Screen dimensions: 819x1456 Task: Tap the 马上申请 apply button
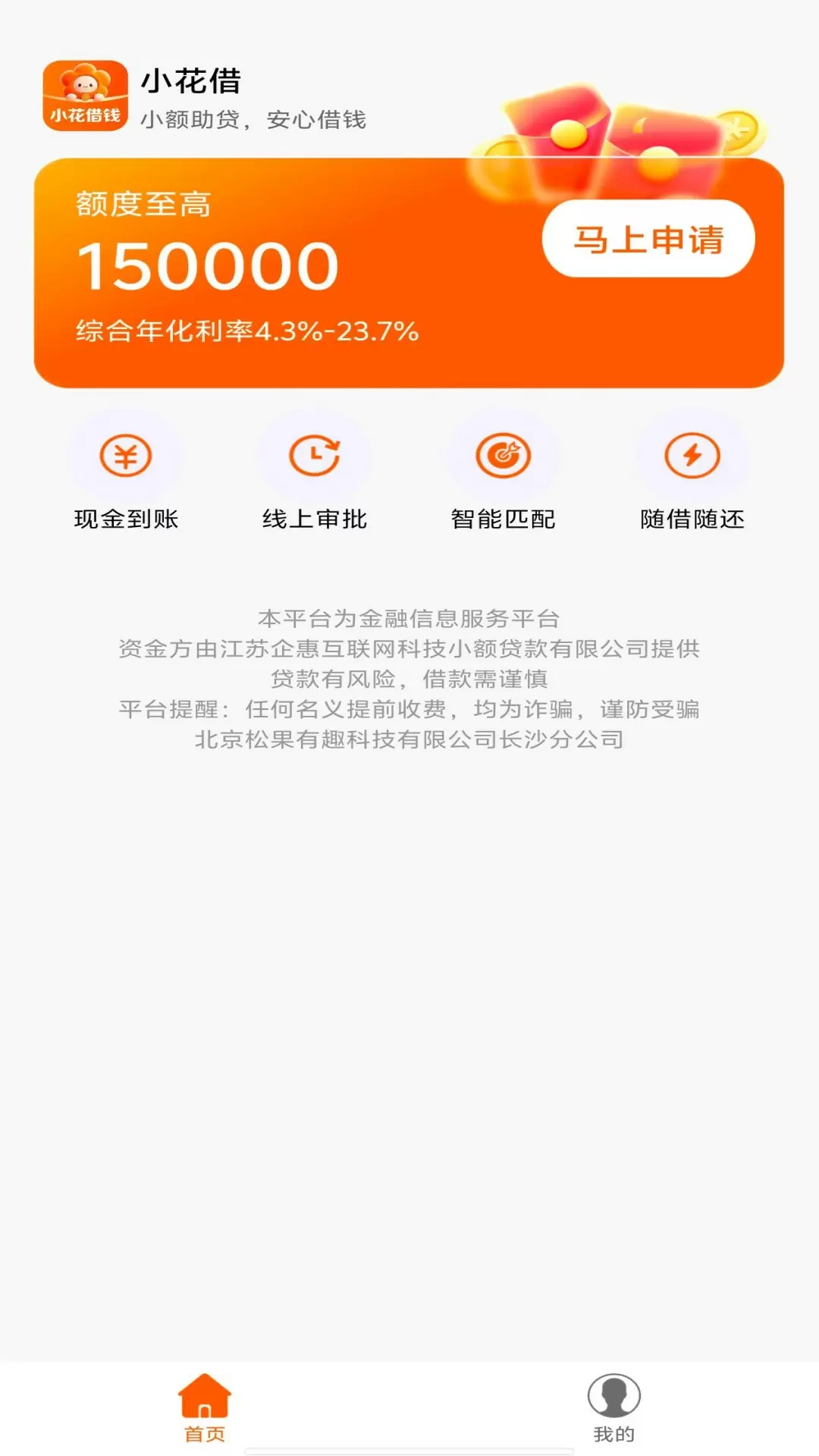(648, 239)
